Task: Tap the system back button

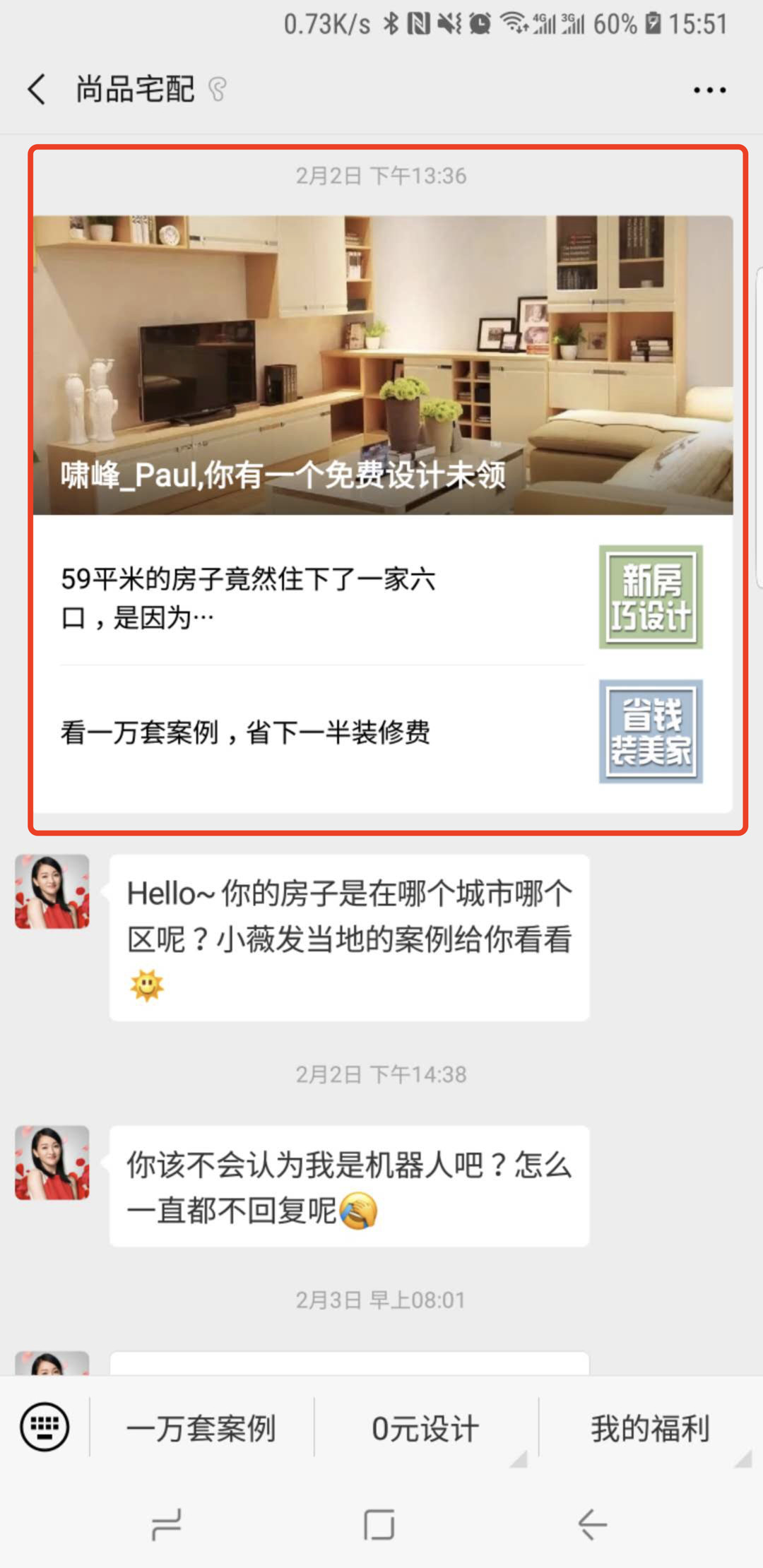Action: [x=592, y=1524]
